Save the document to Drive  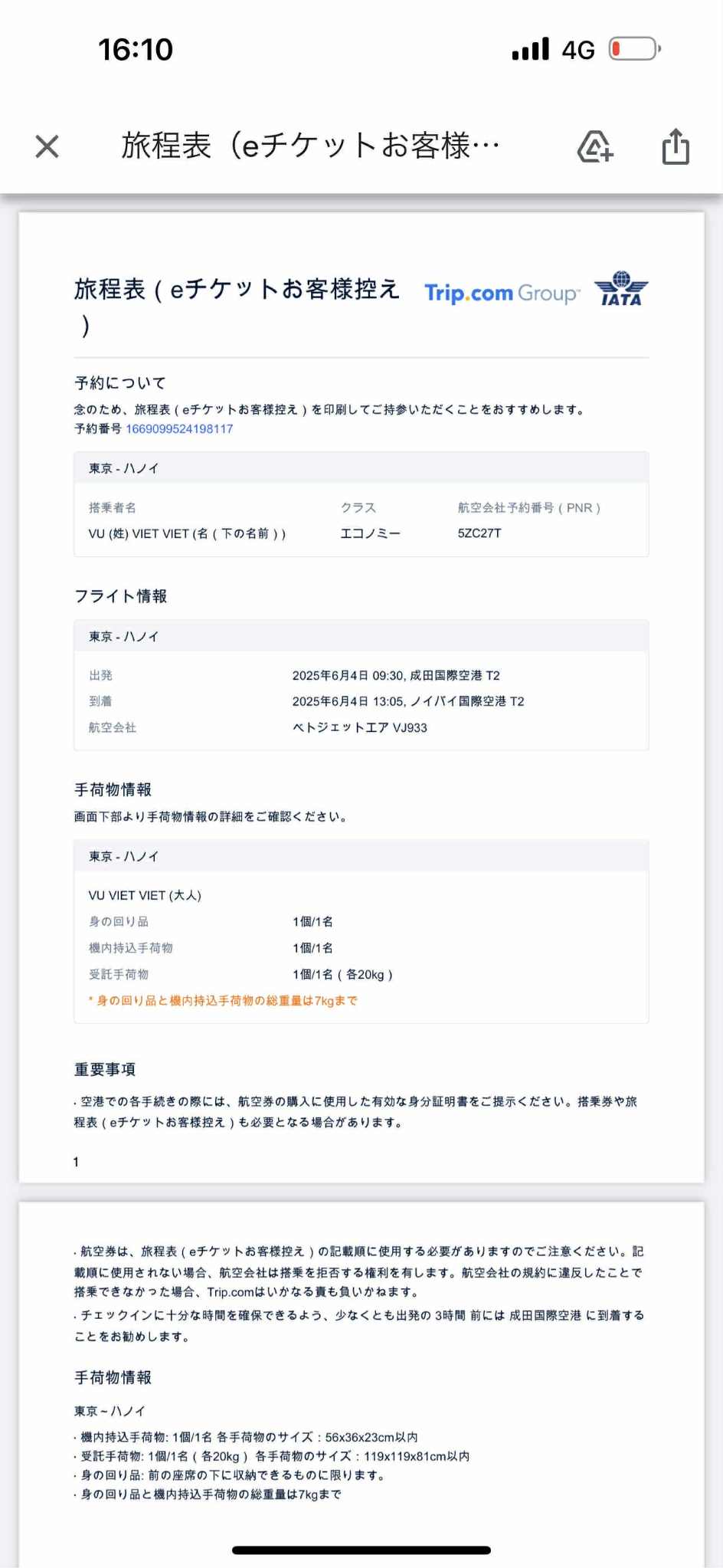click(595, 146)
